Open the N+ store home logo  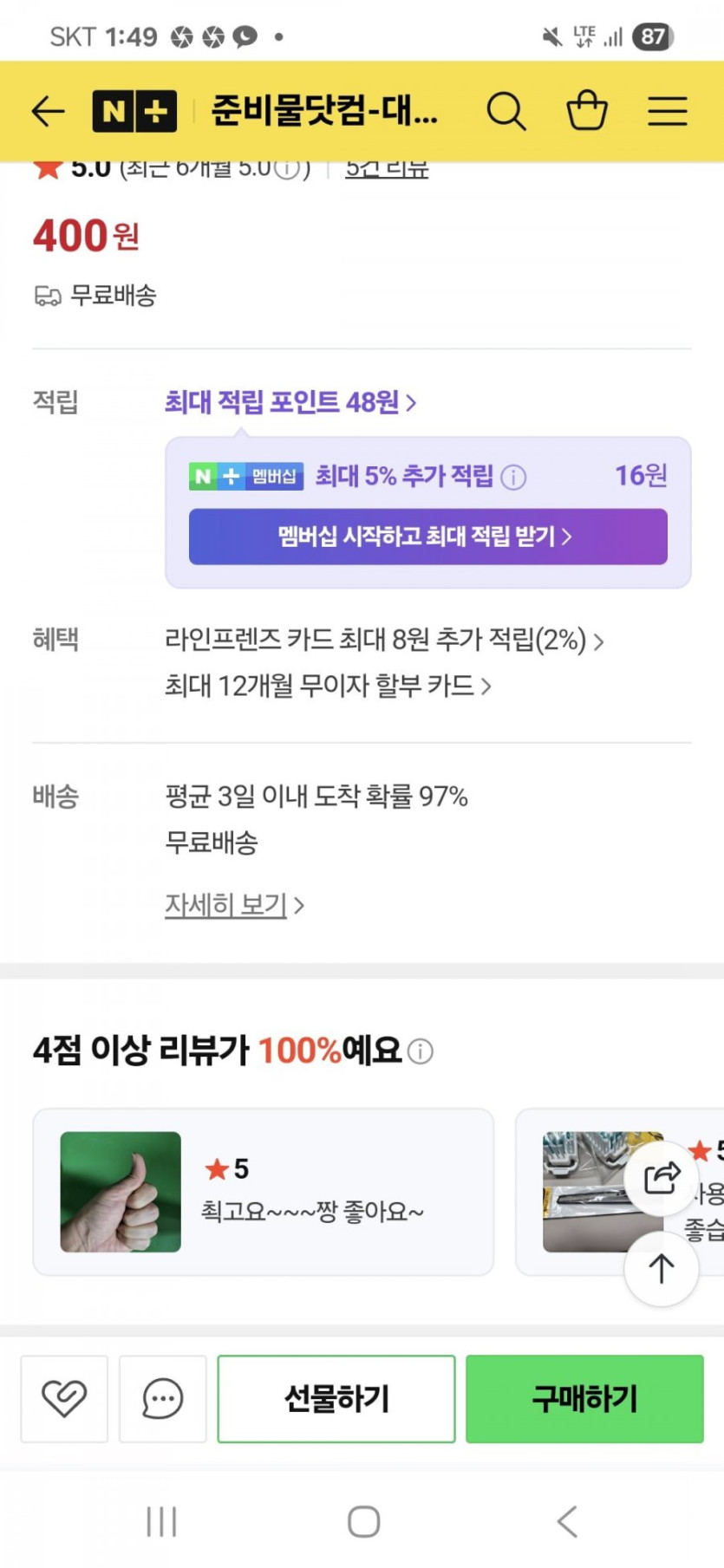pos(134,111)
